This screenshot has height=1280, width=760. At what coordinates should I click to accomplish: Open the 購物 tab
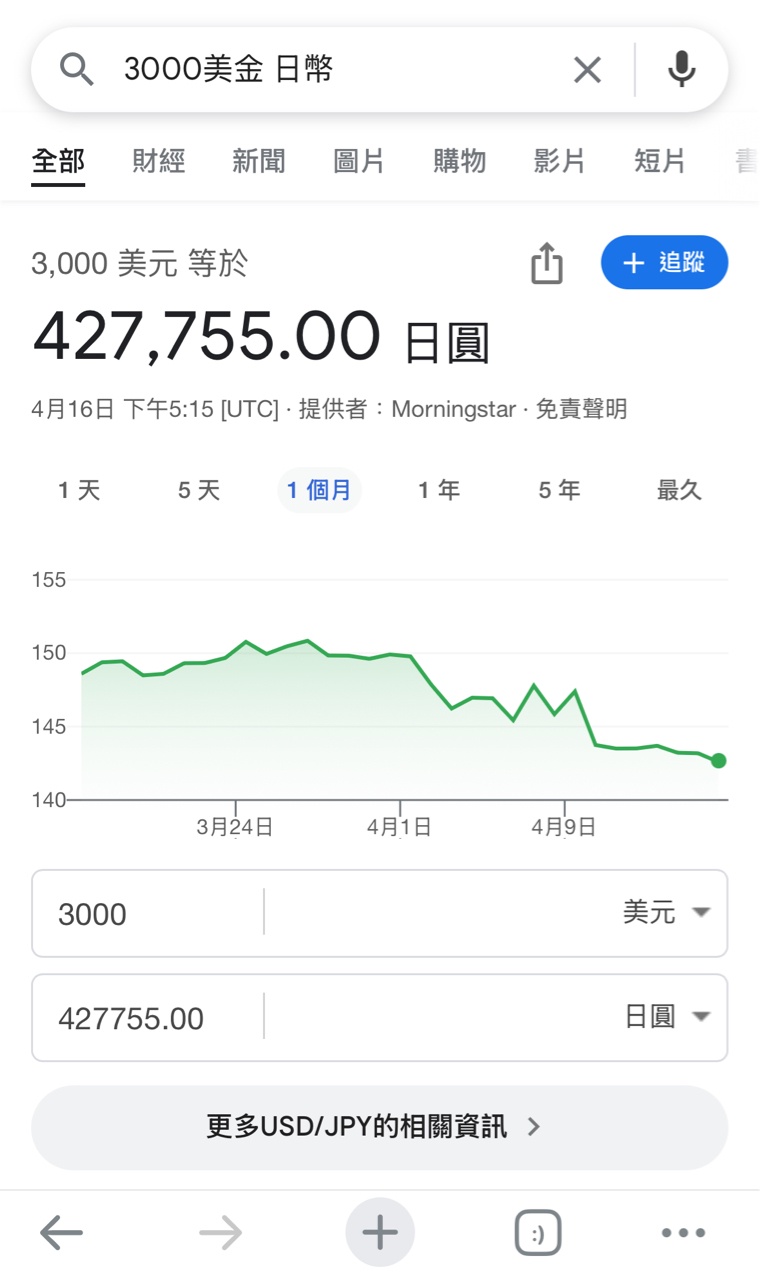click(x=459, y=161)
